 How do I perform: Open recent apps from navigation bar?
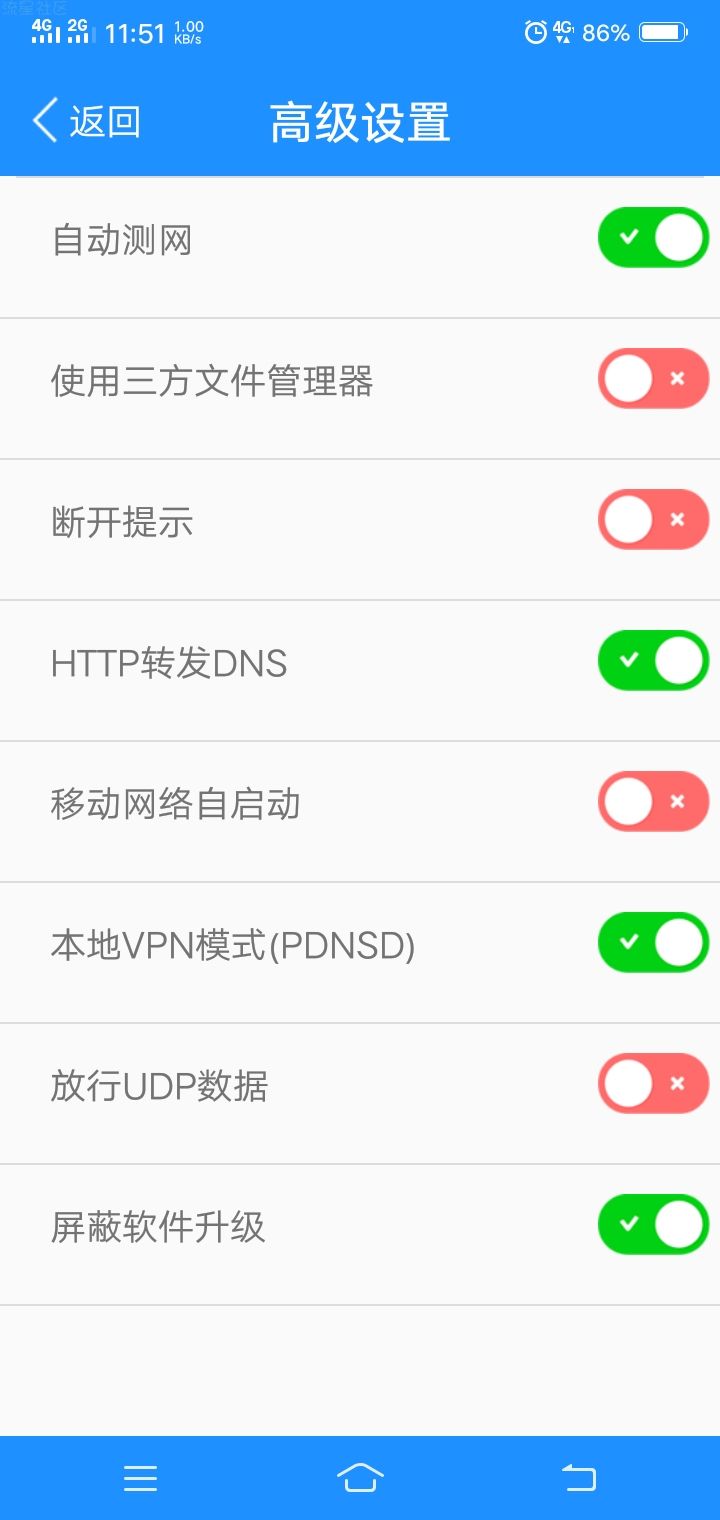coord(141,1478)
